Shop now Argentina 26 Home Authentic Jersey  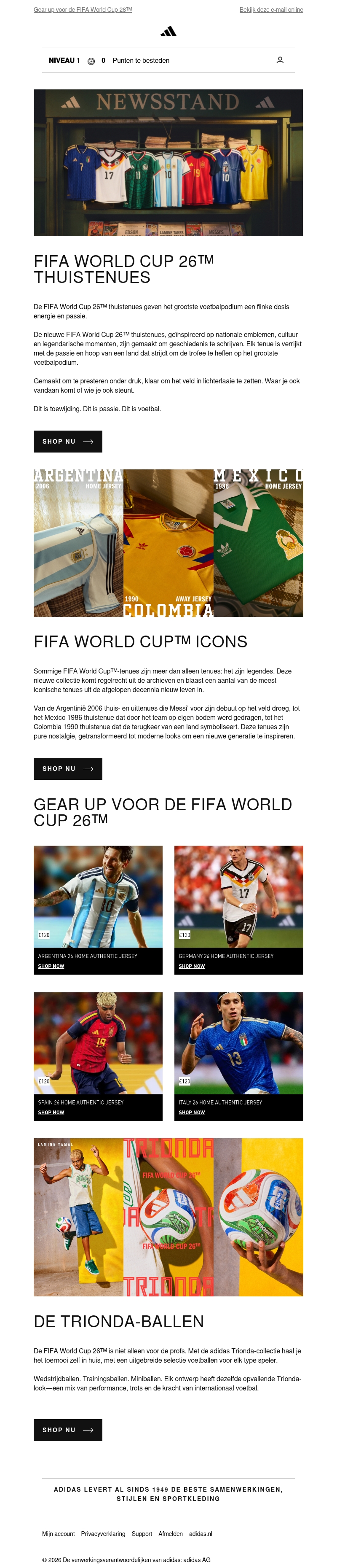click(51, 965)
